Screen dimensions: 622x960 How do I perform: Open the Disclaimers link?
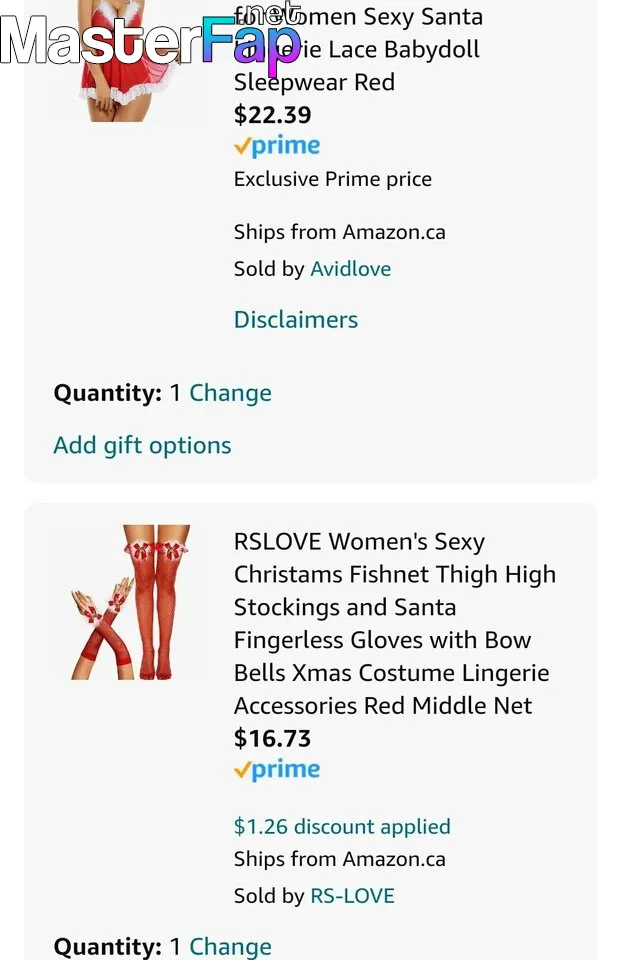pyautogui.click(x=295, y=320)
